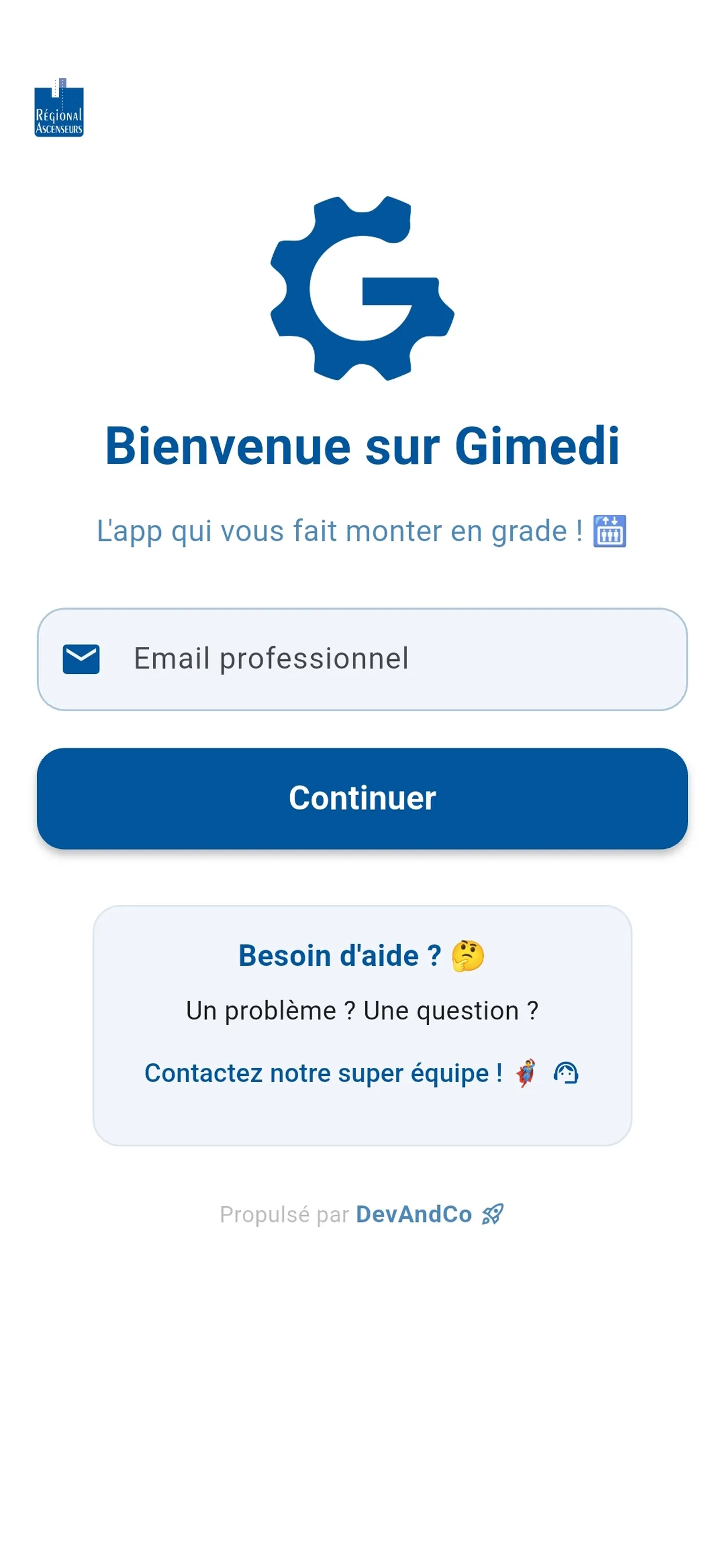Screen dimensions: 725x1568
Task: Click the headset support agent icon
Action: (x=566, y=1074)
